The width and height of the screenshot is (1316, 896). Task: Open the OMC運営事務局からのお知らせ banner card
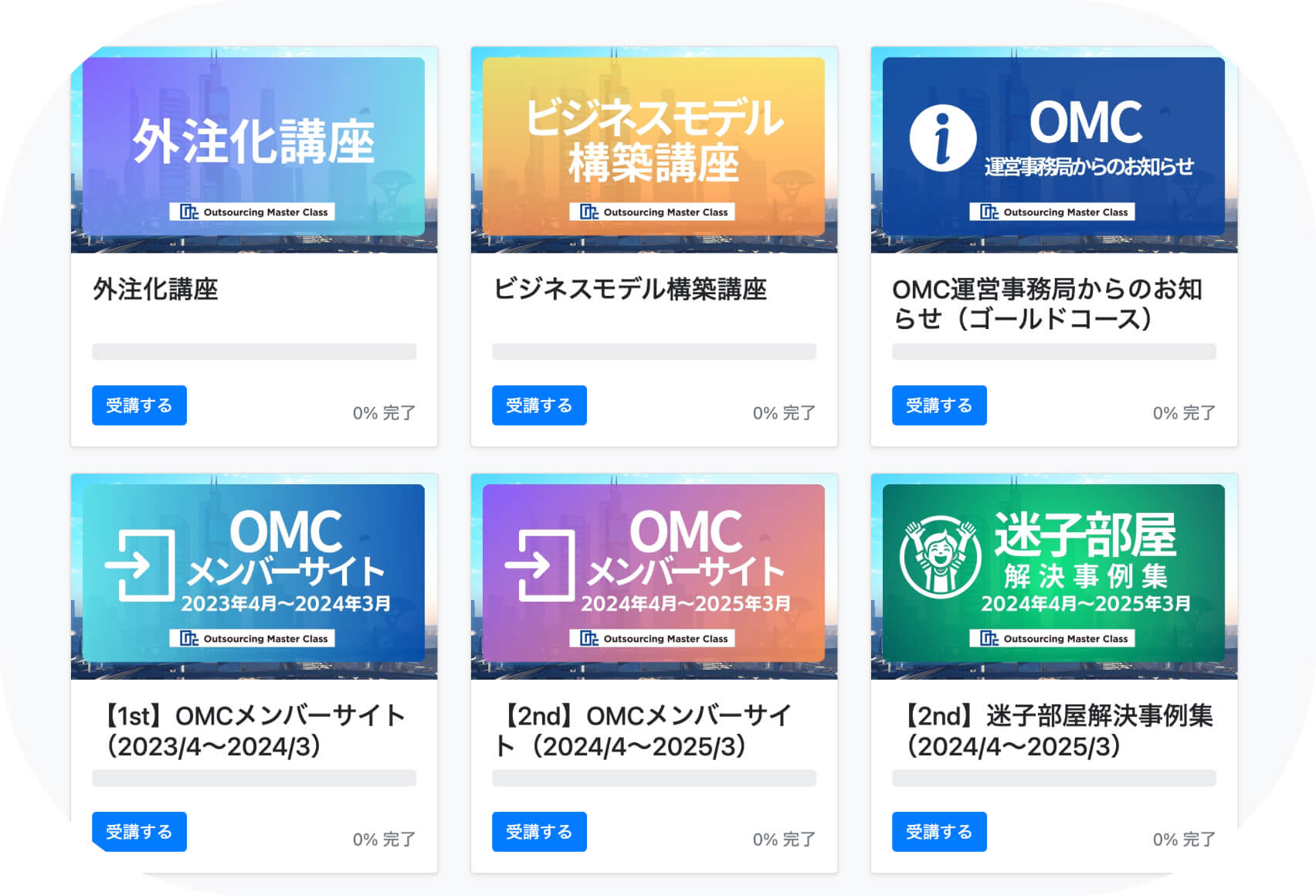click(x=1054, y=148)
